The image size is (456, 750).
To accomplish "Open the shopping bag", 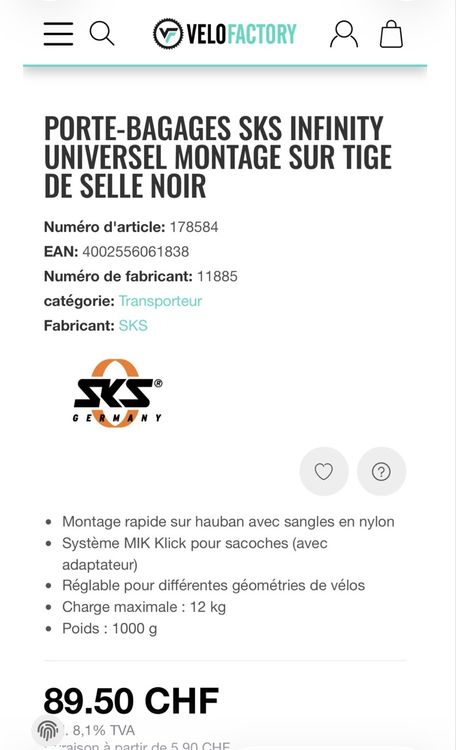I will [x=391, y=34].
